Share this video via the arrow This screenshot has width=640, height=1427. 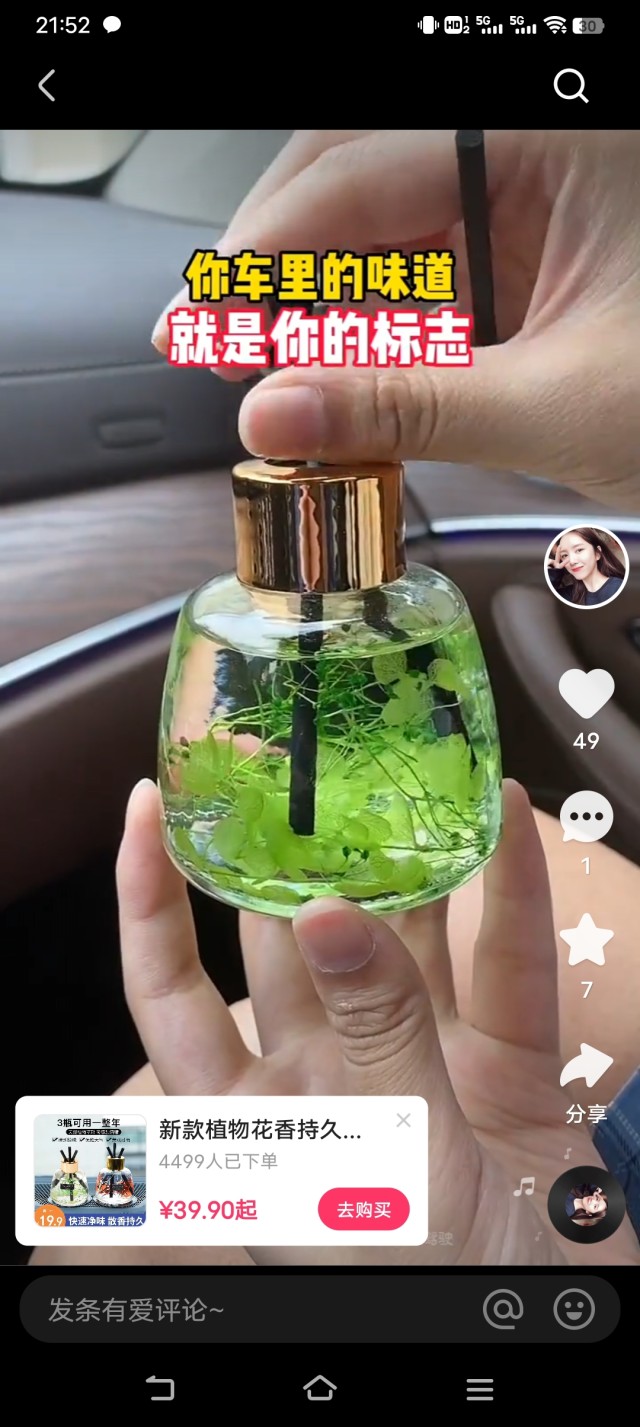tap(586, 1067)
